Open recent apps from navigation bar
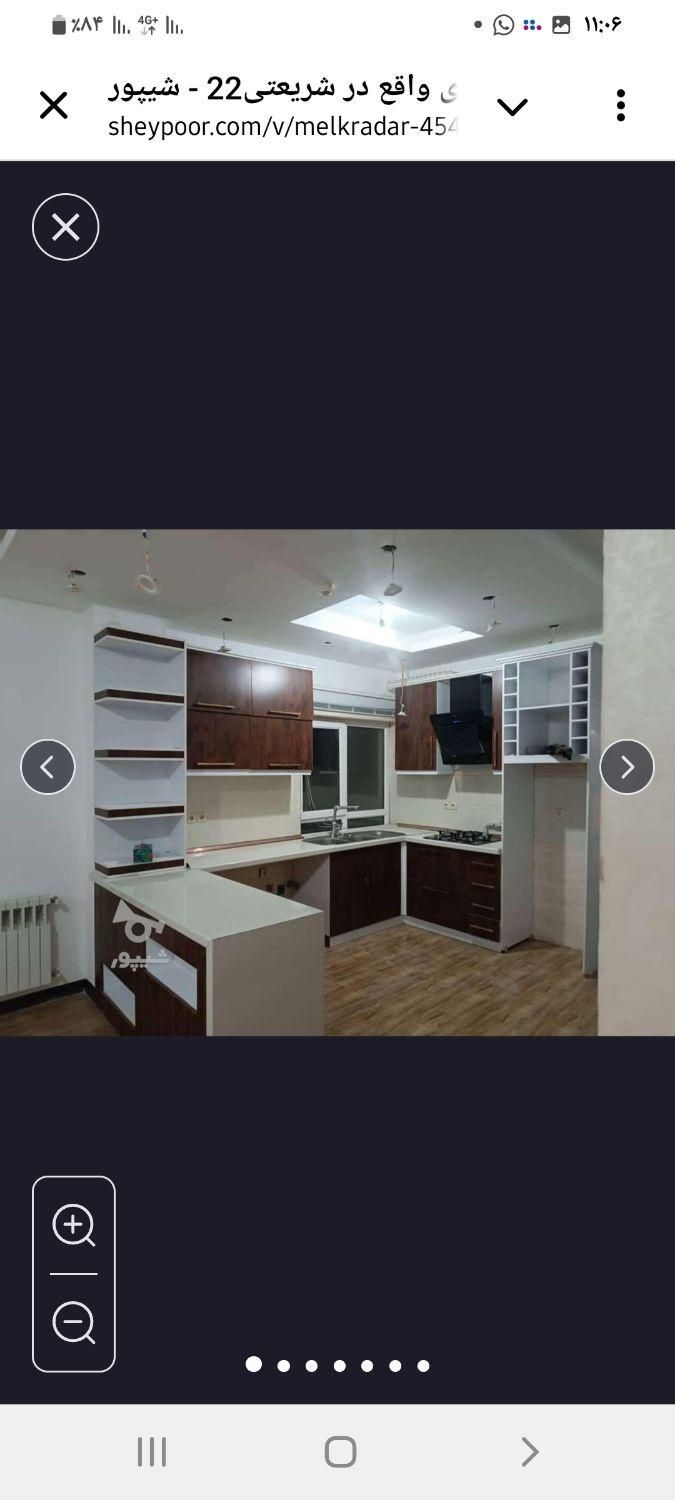 152,1452
